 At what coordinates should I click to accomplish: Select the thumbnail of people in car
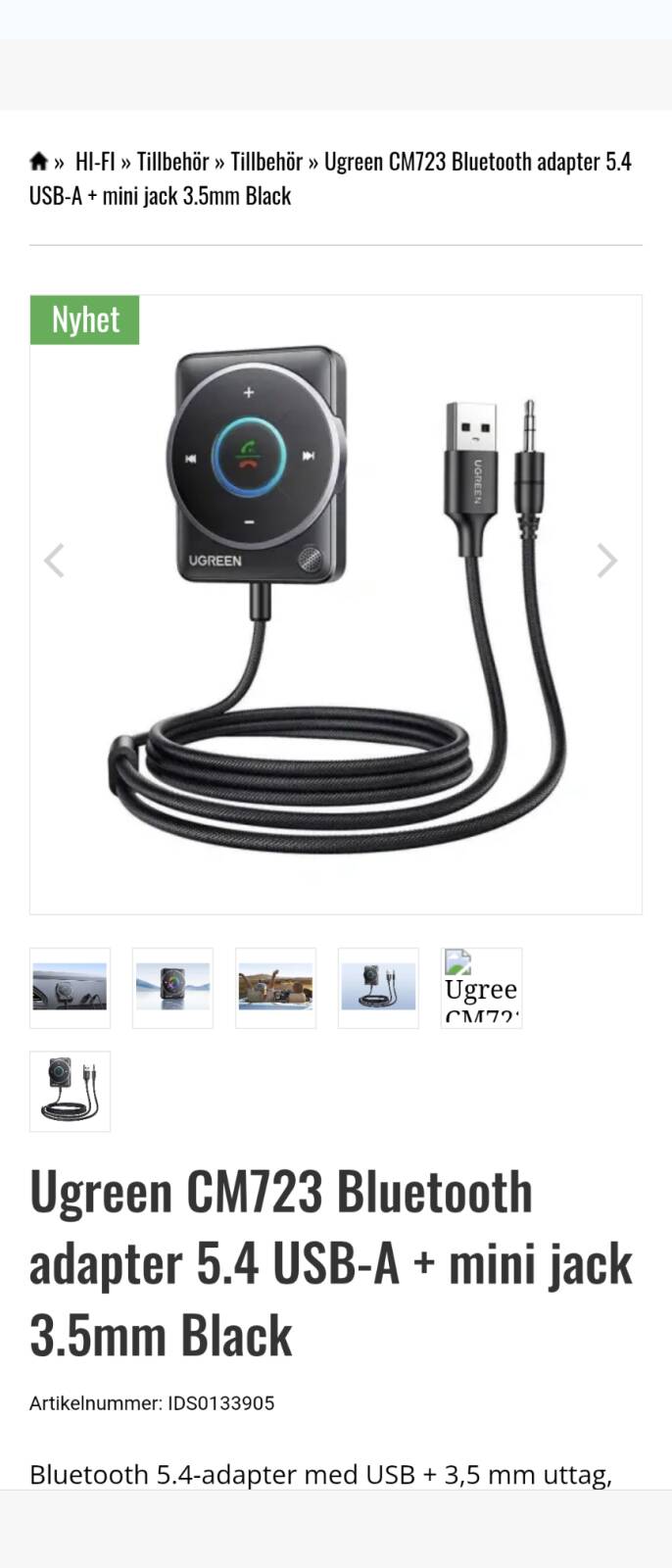[275, 988]
